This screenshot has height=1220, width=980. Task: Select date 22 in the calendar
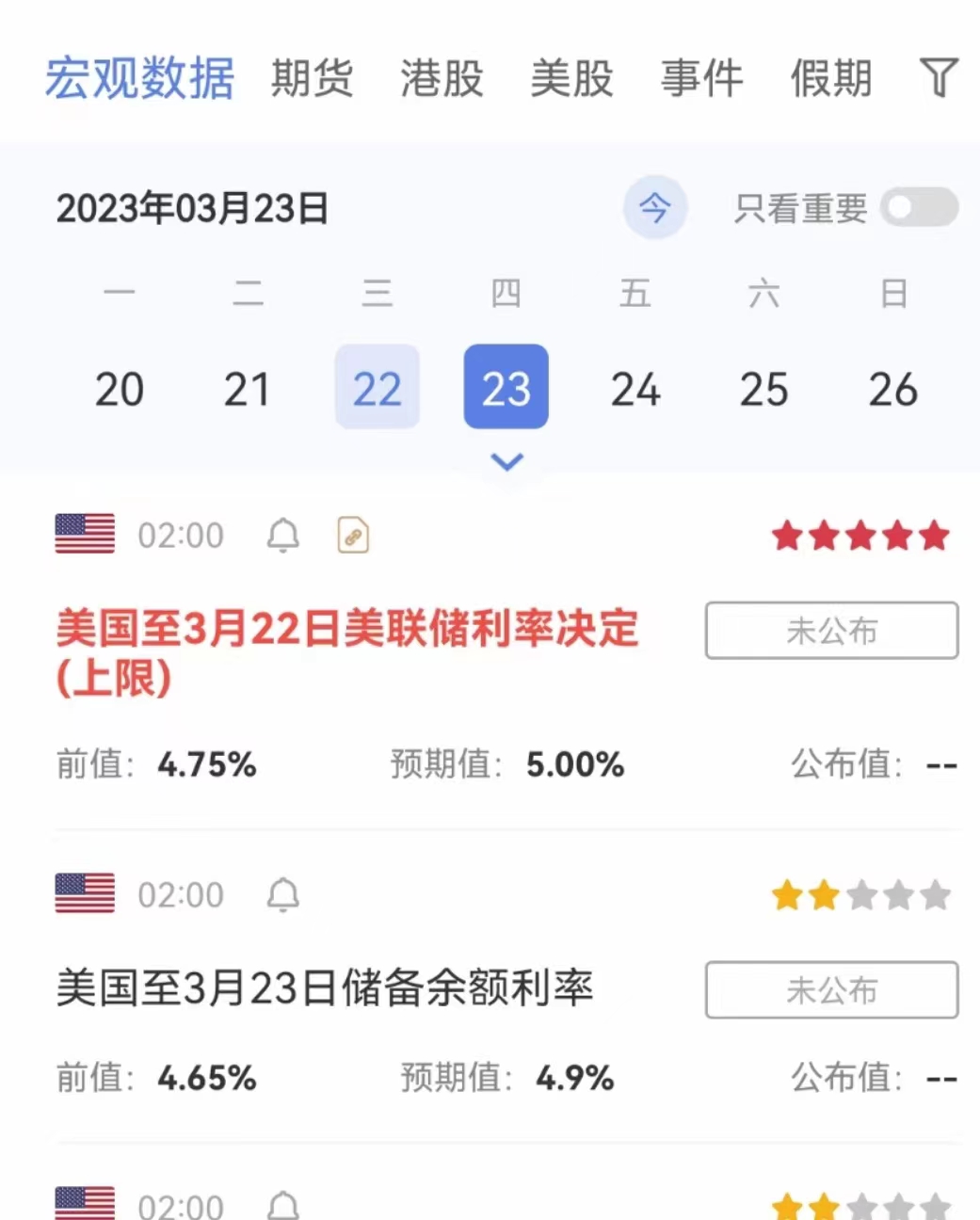pyautogui.click(x=377, y=387)
